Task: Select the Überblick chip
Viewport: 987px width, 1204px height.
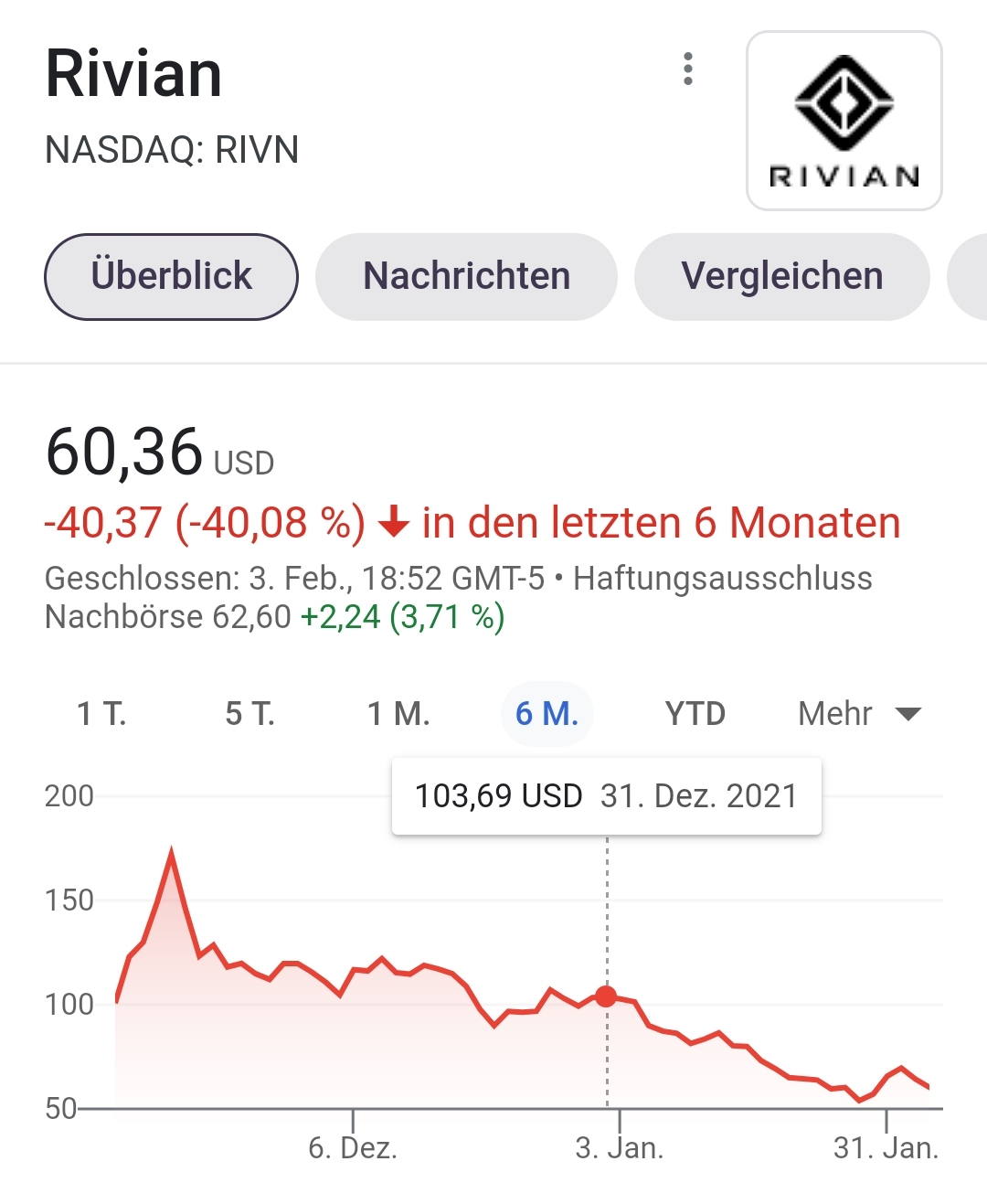Action: point(171,276)
